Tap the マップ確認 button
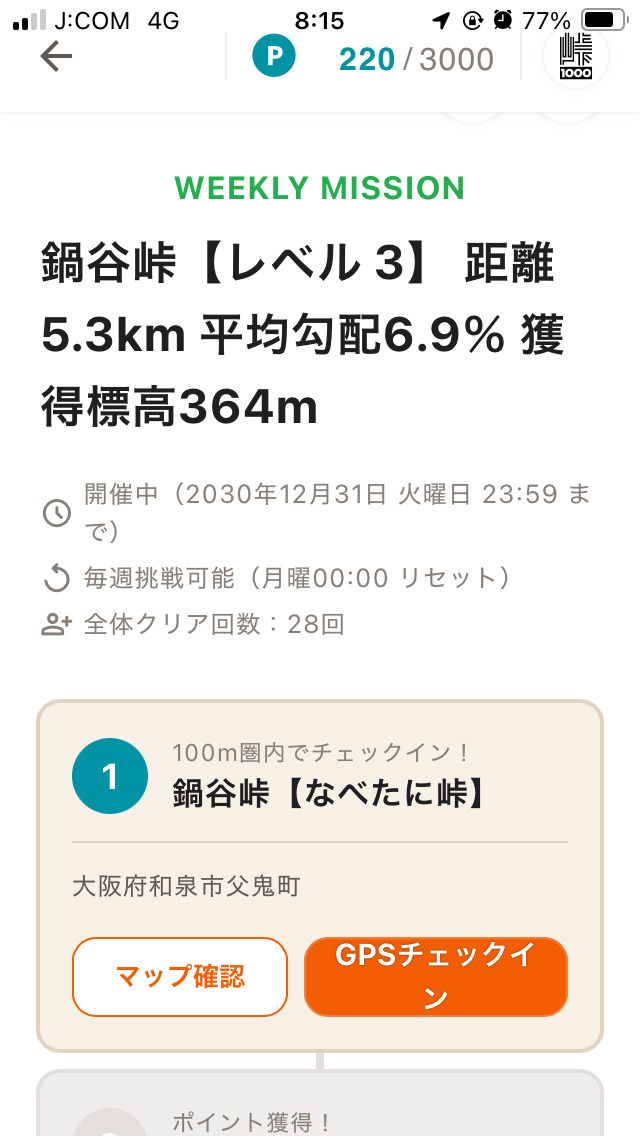 pyautogui.click(x=180, y=976)
